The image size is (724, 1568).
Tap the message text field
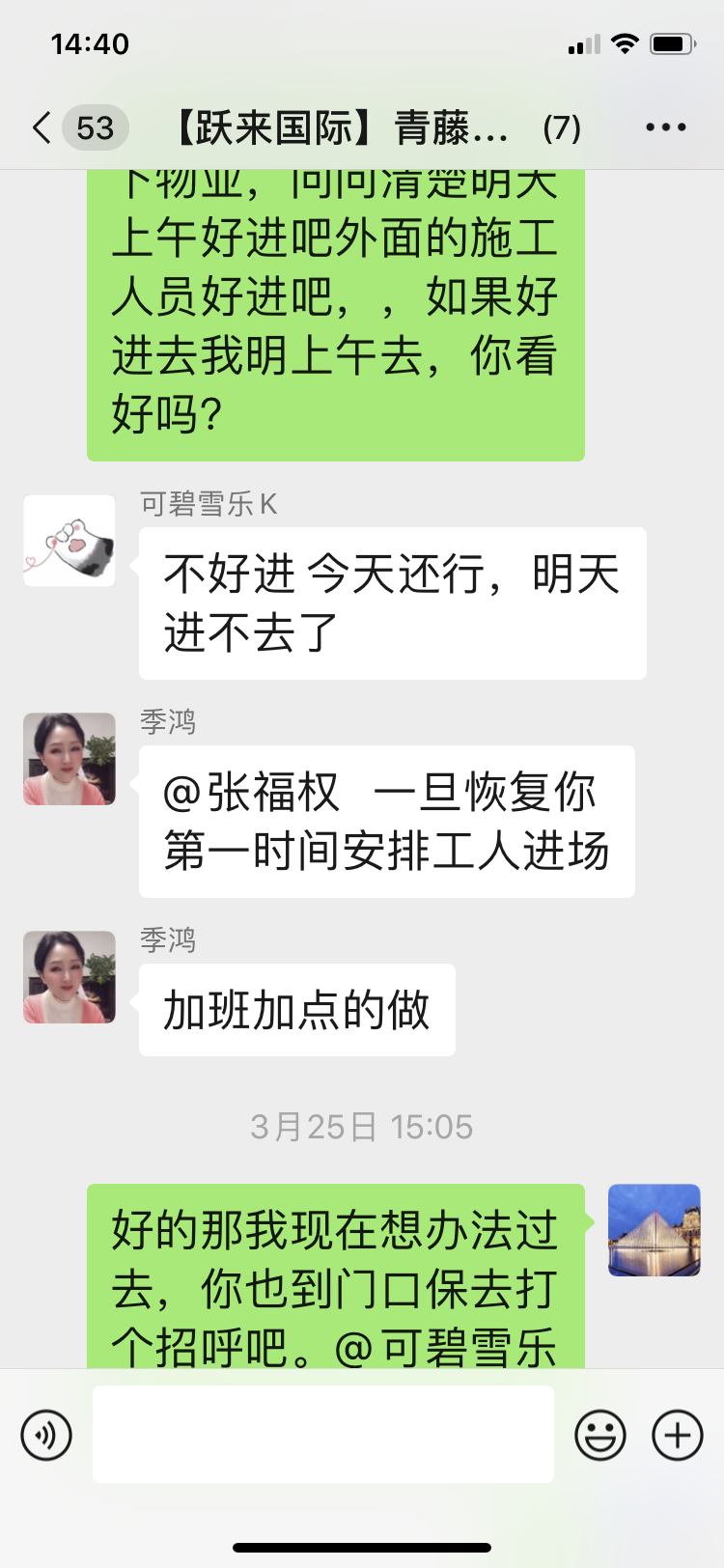click(x=322, y=1435)
